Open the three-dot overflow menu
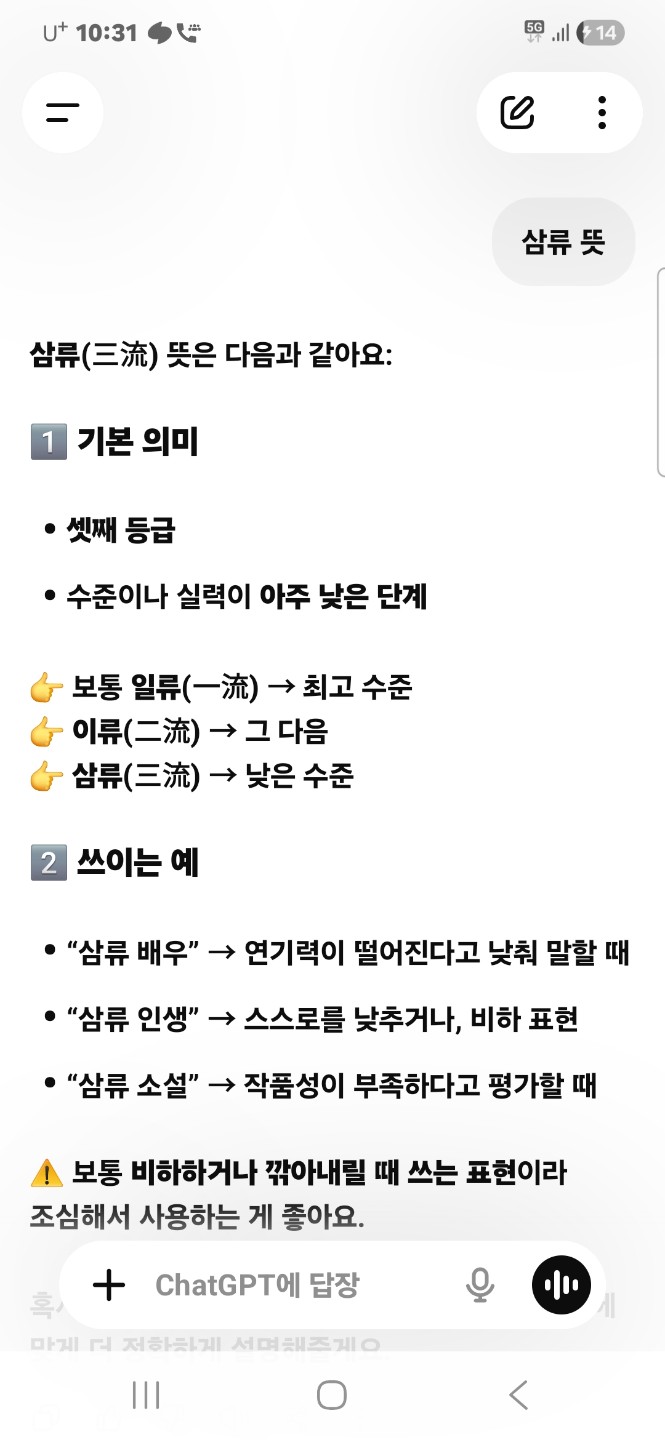Screen dimensions: 665x1440 pyautogui.click(x=601, y=112)
